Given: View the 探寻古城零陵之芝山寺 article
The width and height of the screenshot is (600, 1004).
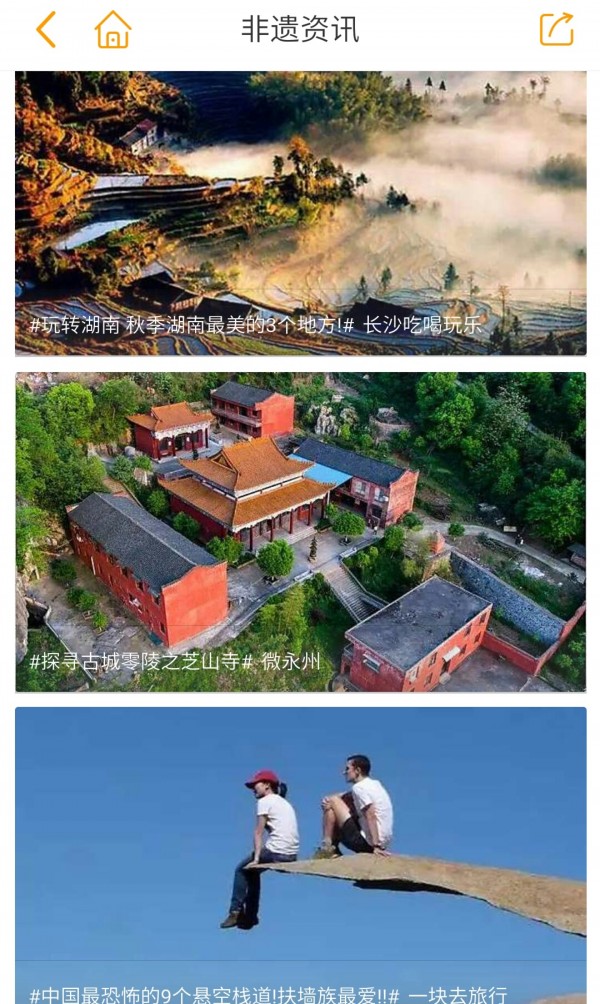Looking at the screenshot, I should click(x=300, y=532).
